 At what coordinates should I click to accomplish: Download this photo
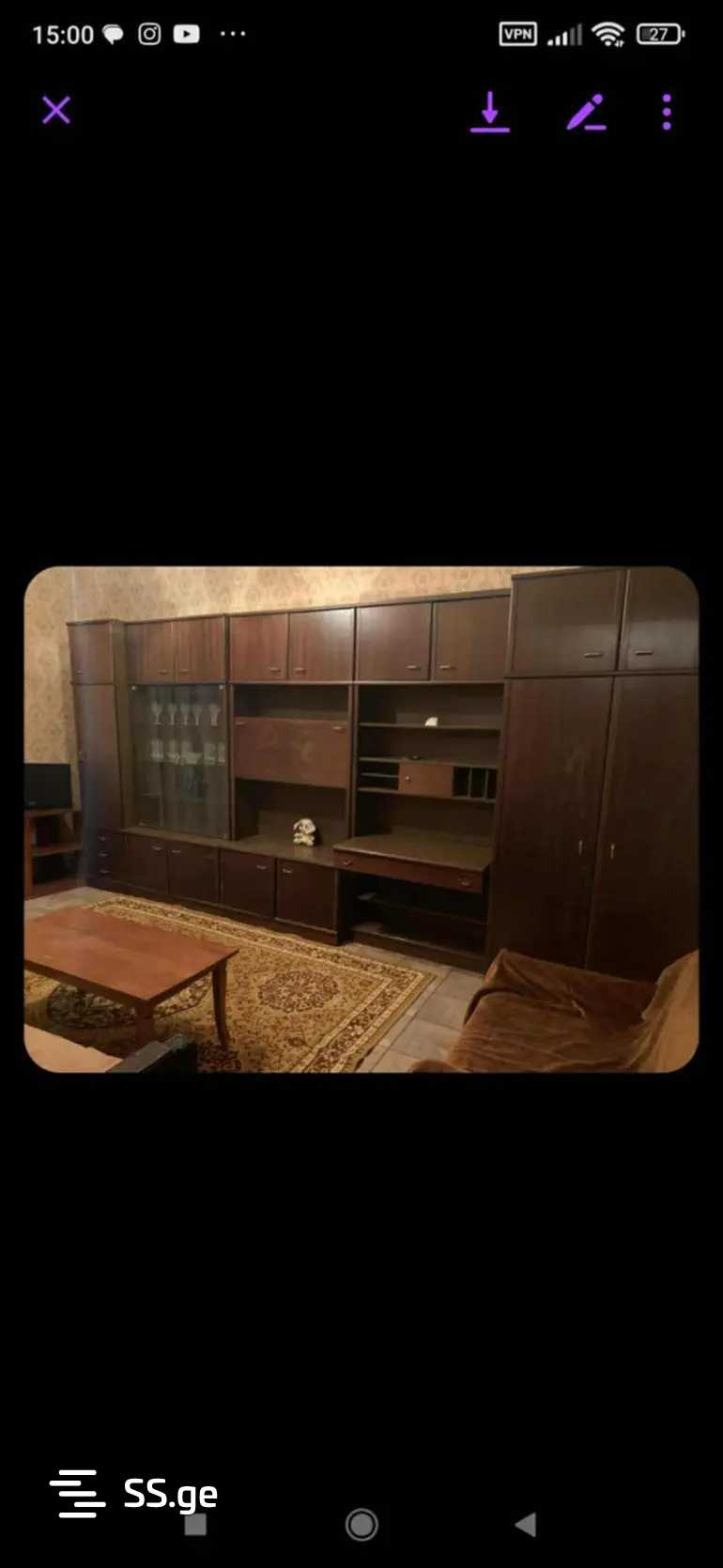pyautogui.click(x=489, y=112)
